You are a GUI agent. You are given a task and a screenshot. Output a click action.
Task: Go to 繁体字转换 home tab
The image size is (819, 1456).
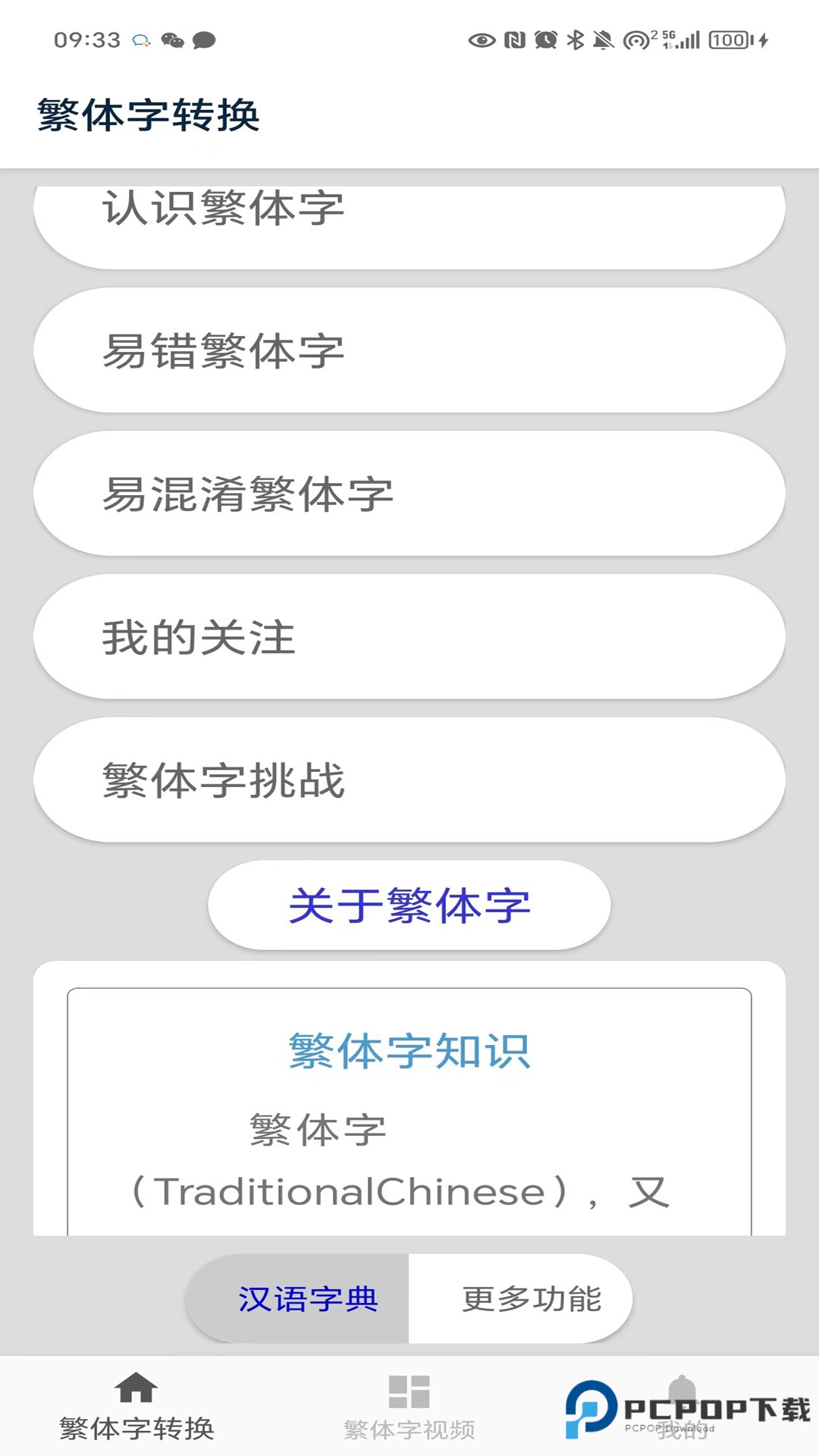[136, 1407]
